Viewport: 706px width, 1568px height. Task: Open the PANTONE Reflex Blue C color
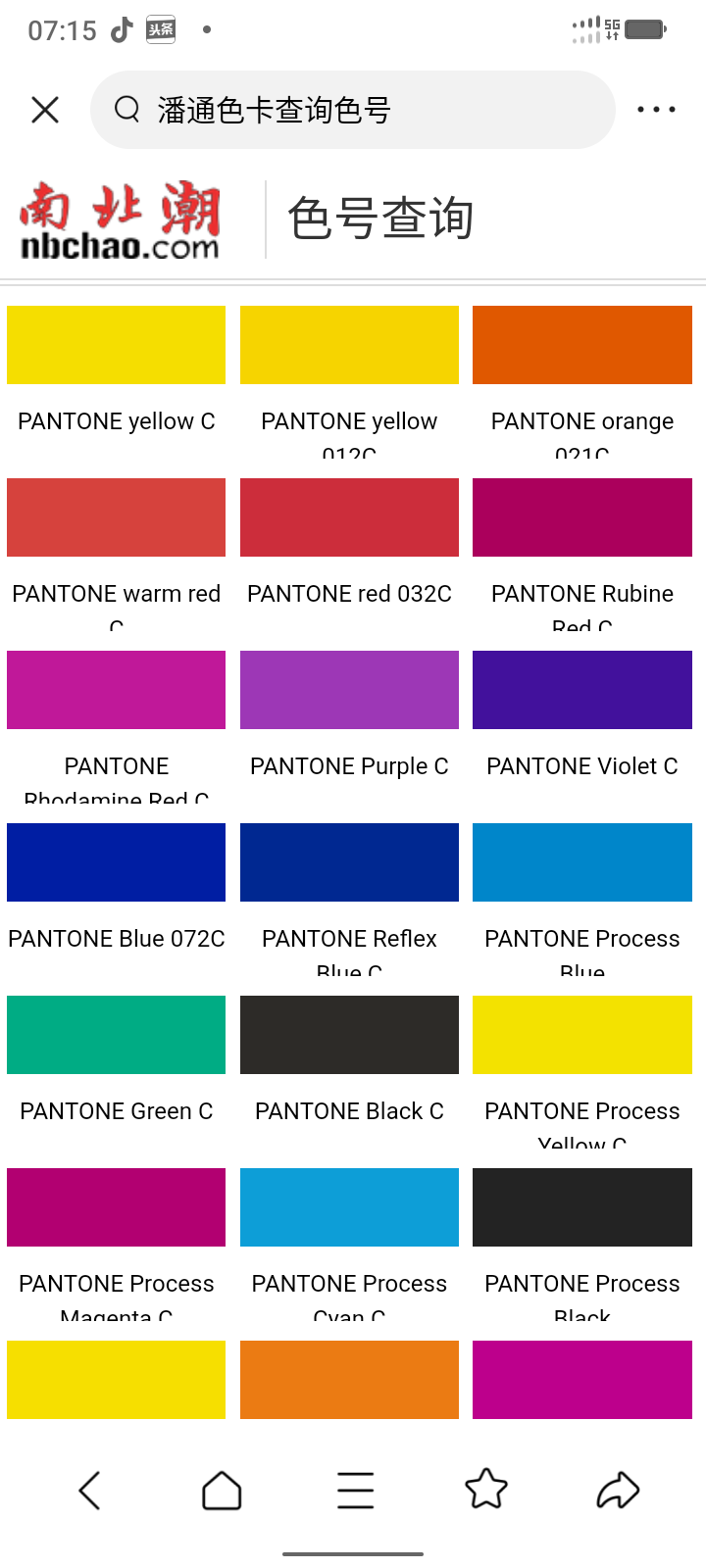tap(349, 862)
